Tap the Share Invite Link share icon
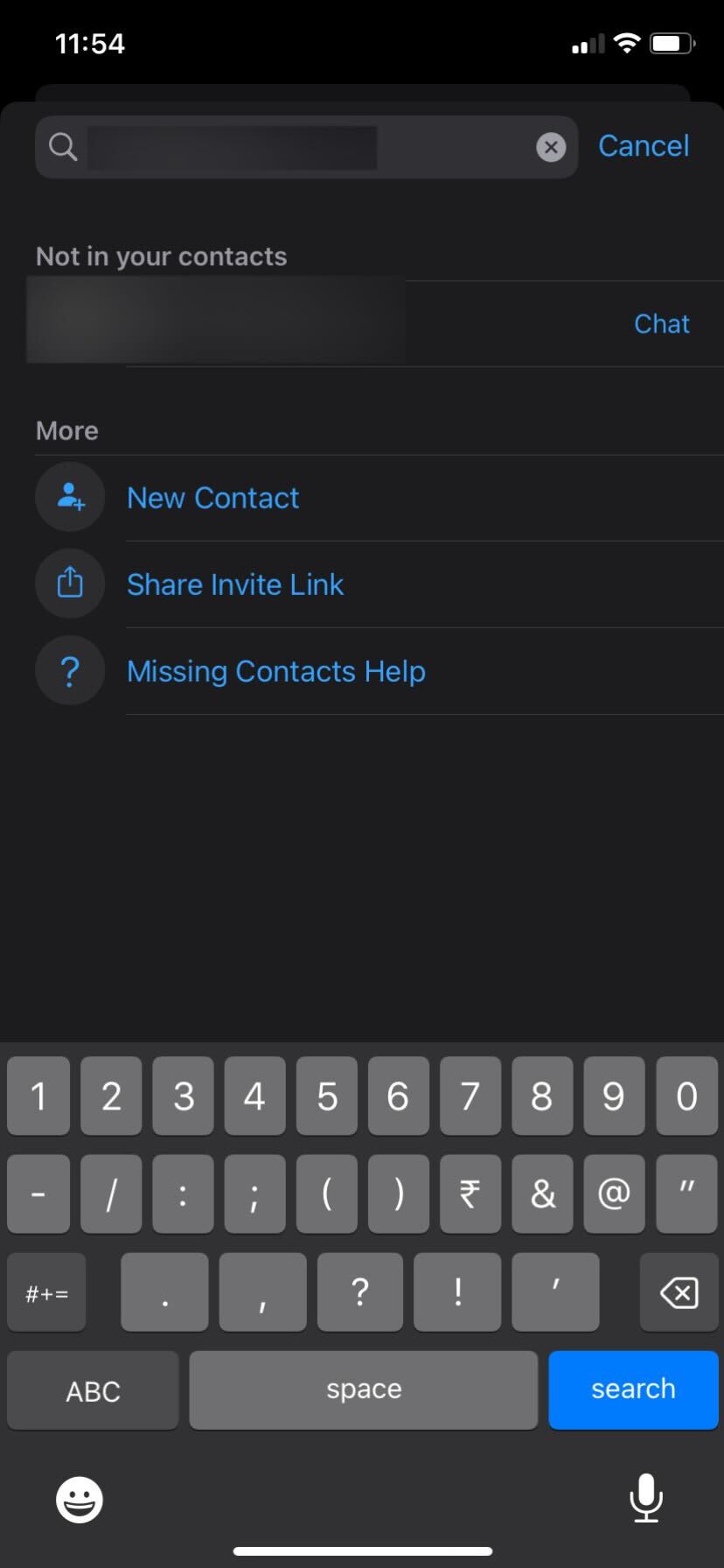 (70, 583)
